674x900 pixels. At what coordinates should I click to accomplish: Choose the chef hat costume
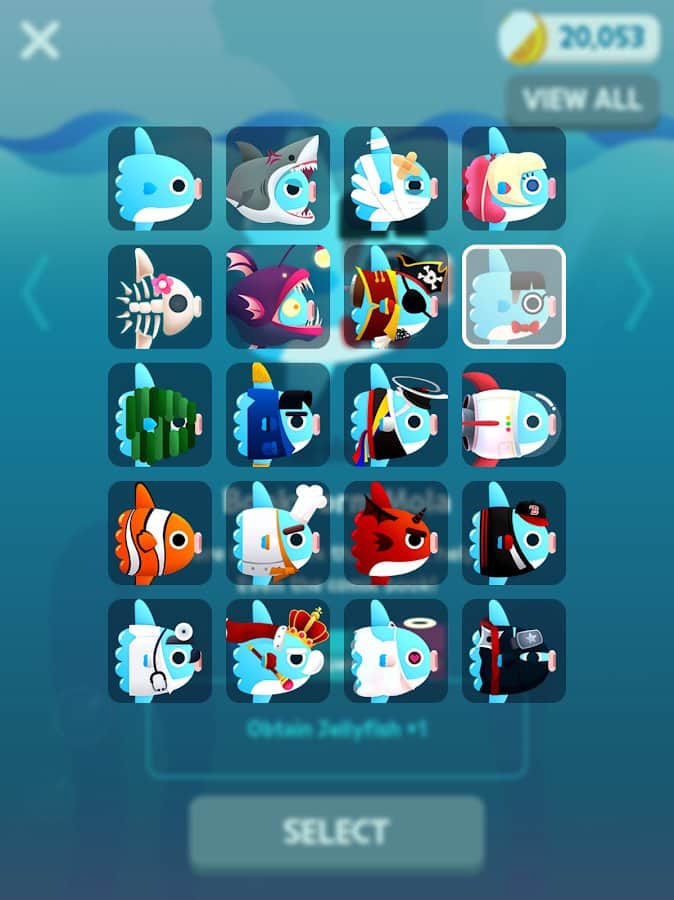tap(278, 532)
